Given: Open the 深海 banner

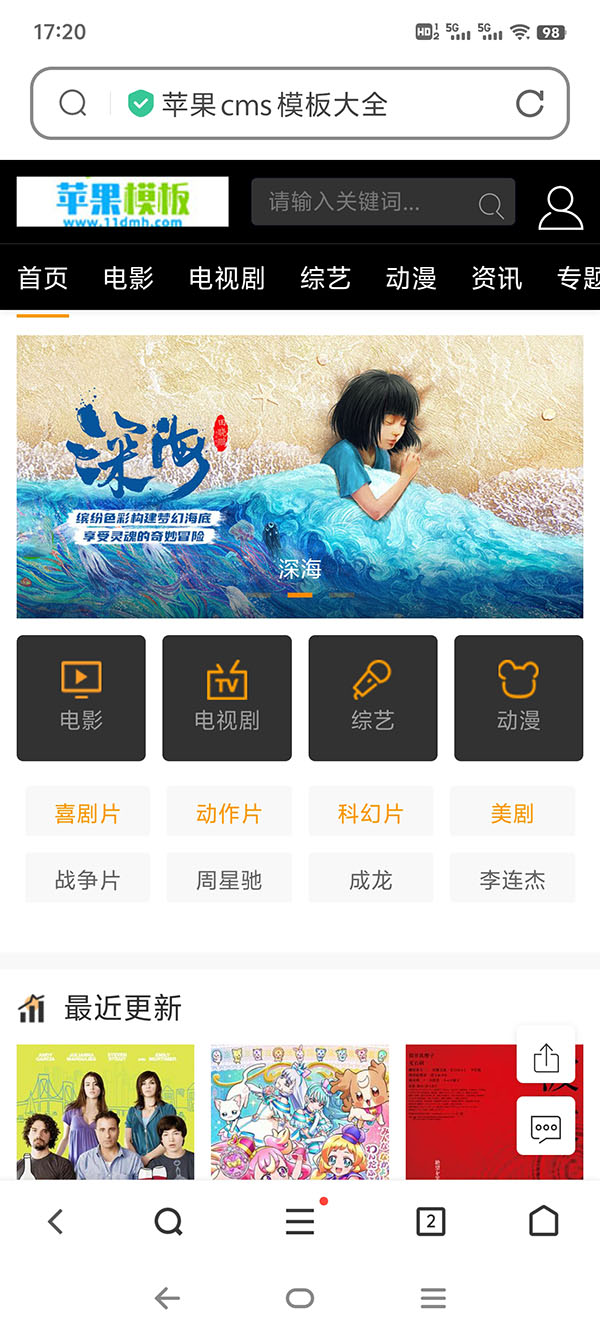Looking at the screenshot, I should pyautogui.click(x=299, y=476).
